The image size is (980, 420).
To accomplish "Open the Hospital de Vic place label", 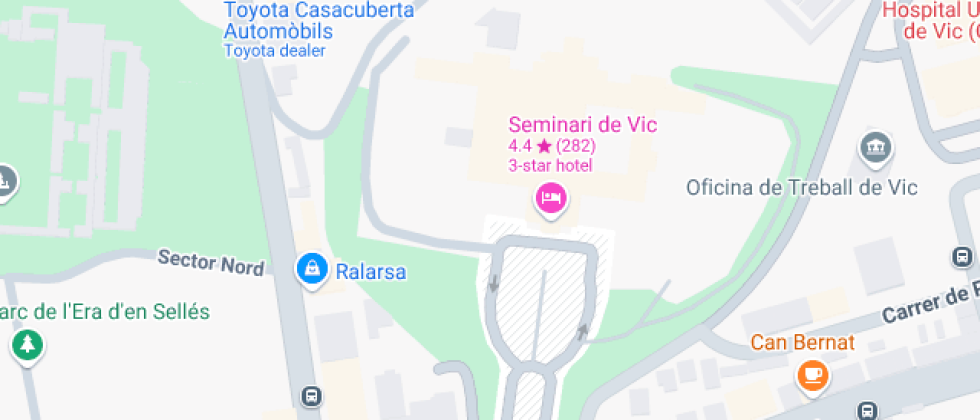I will 934,20.
